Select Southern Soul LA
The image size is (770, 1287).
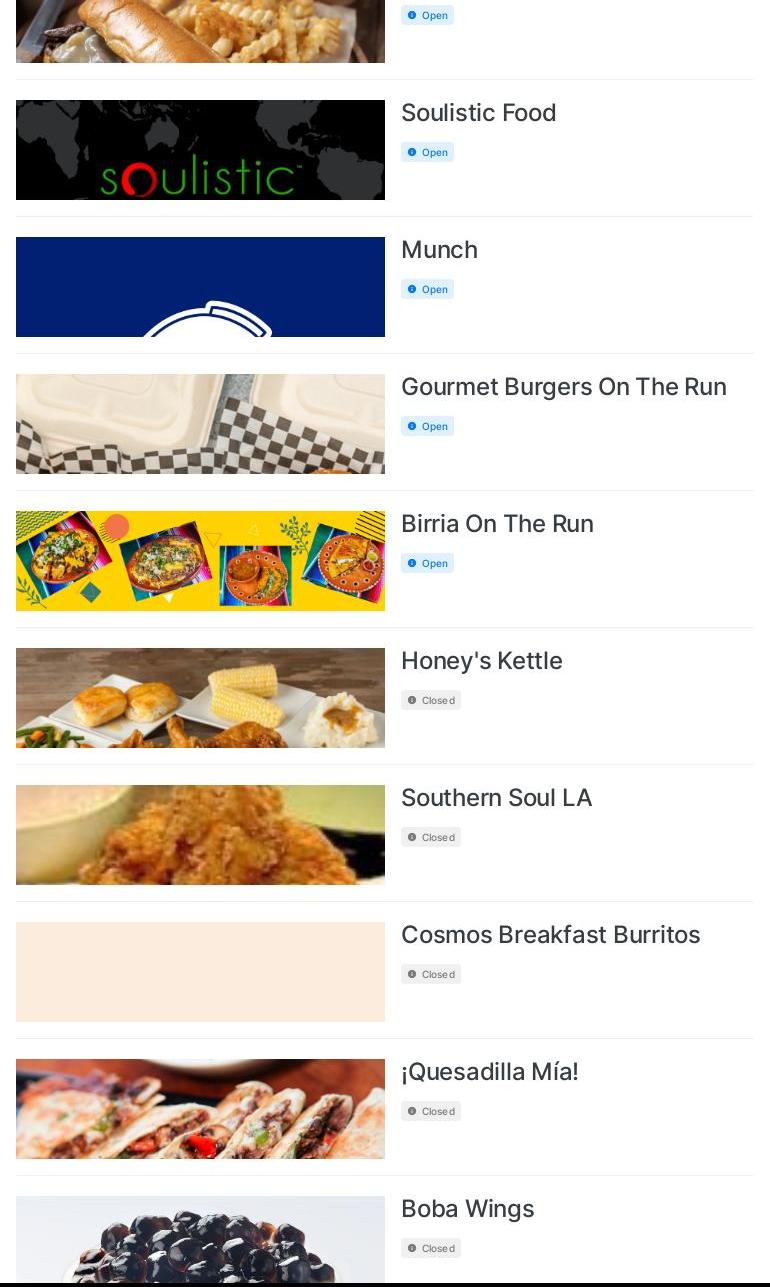pyautogui.click(x=496, y=798)
